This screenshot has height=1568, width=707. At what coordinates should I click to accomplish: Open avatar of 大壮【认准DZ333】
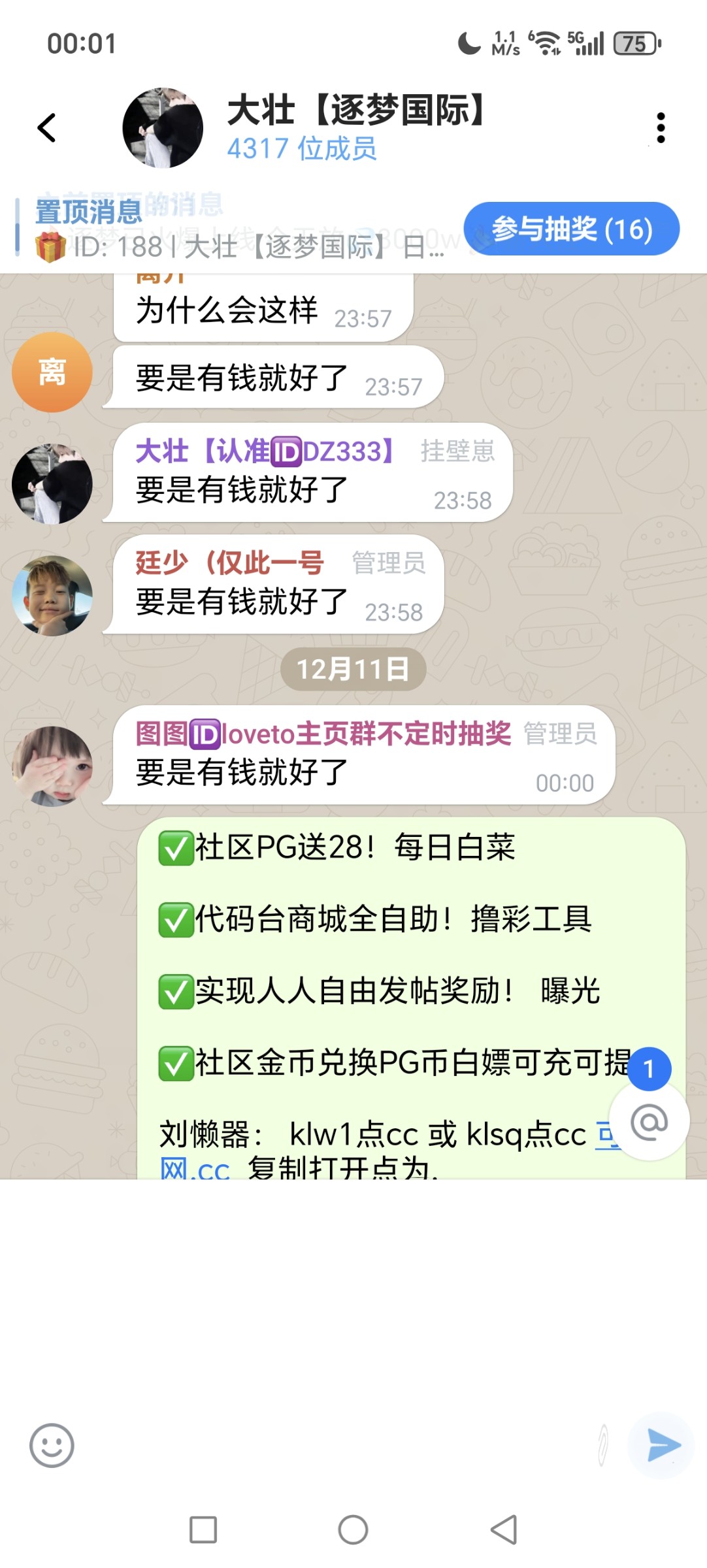[52, 483]
